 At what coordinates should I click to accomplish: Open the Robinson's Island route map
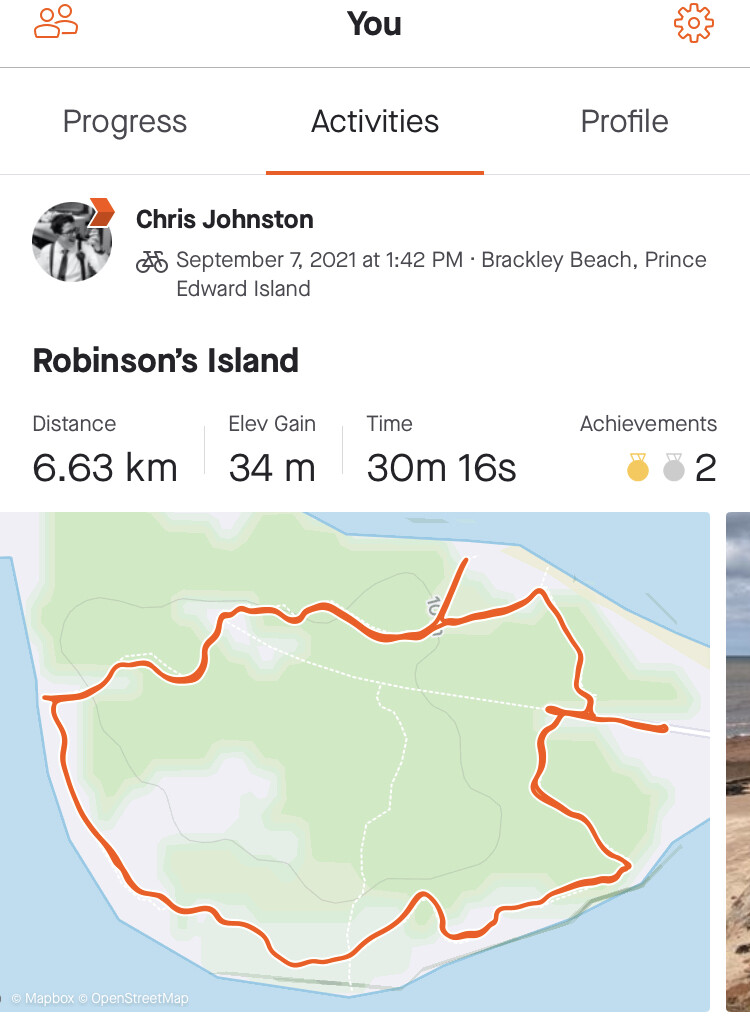point(355,760)
